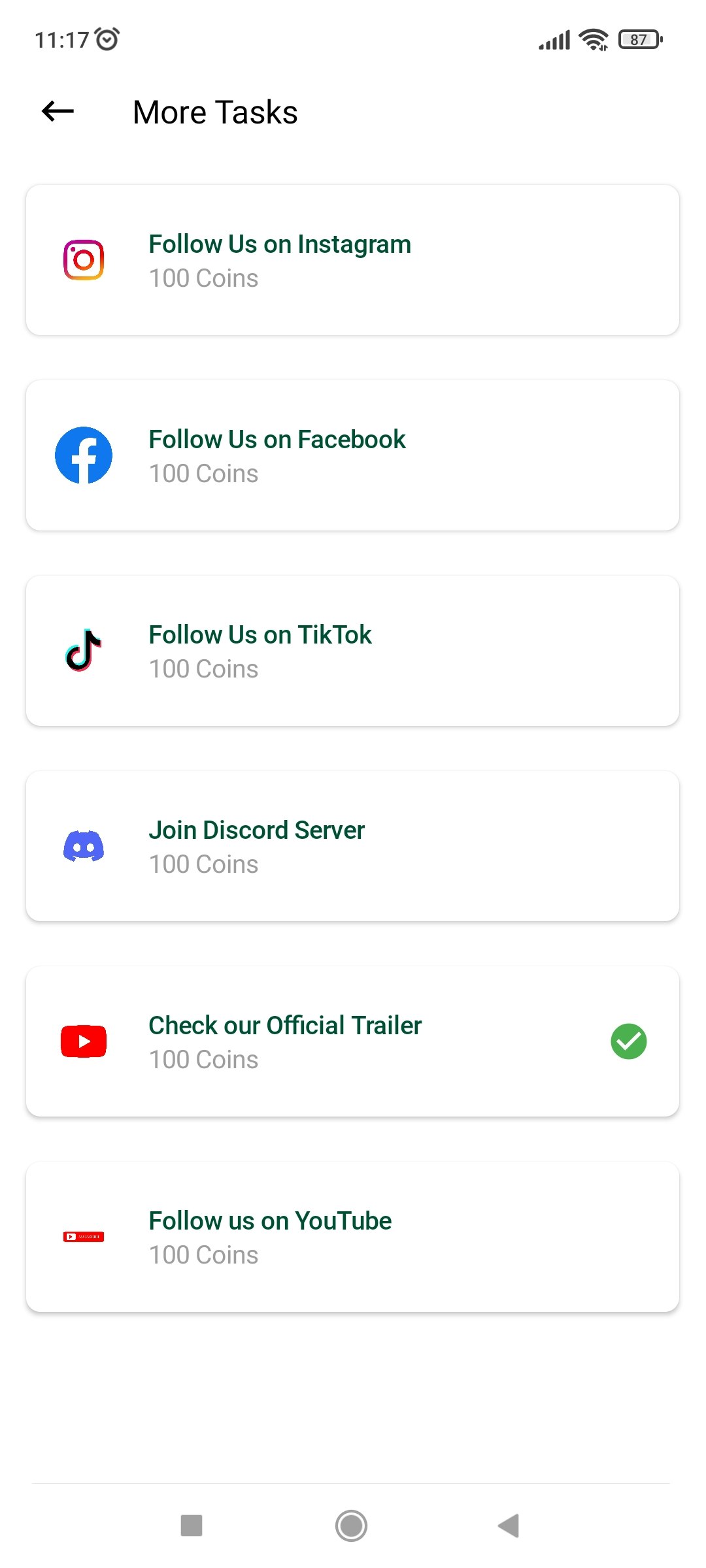Open the Check our Official Trailer task

(x=352, y=1041)
